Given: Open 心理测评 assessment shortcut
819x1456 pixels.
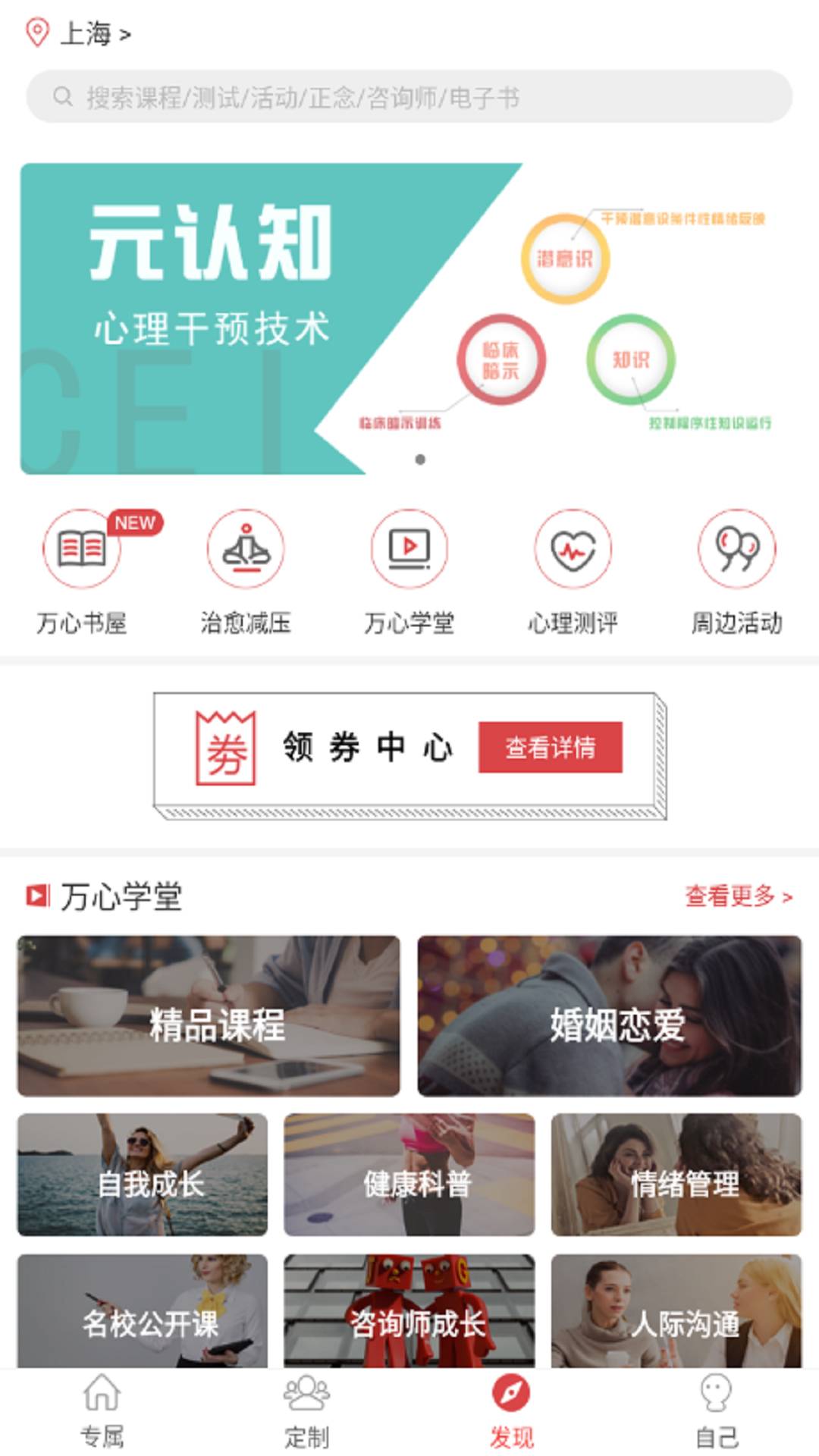Looking at the screenshot, I should pyautogui.click(x=573, y=569).
